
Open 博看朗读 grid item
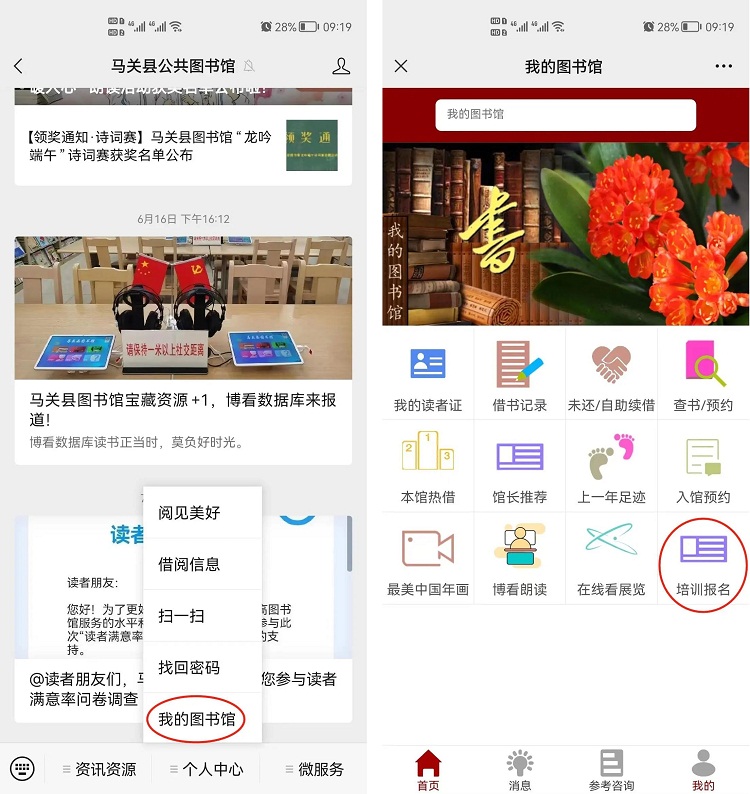[520, 560]
